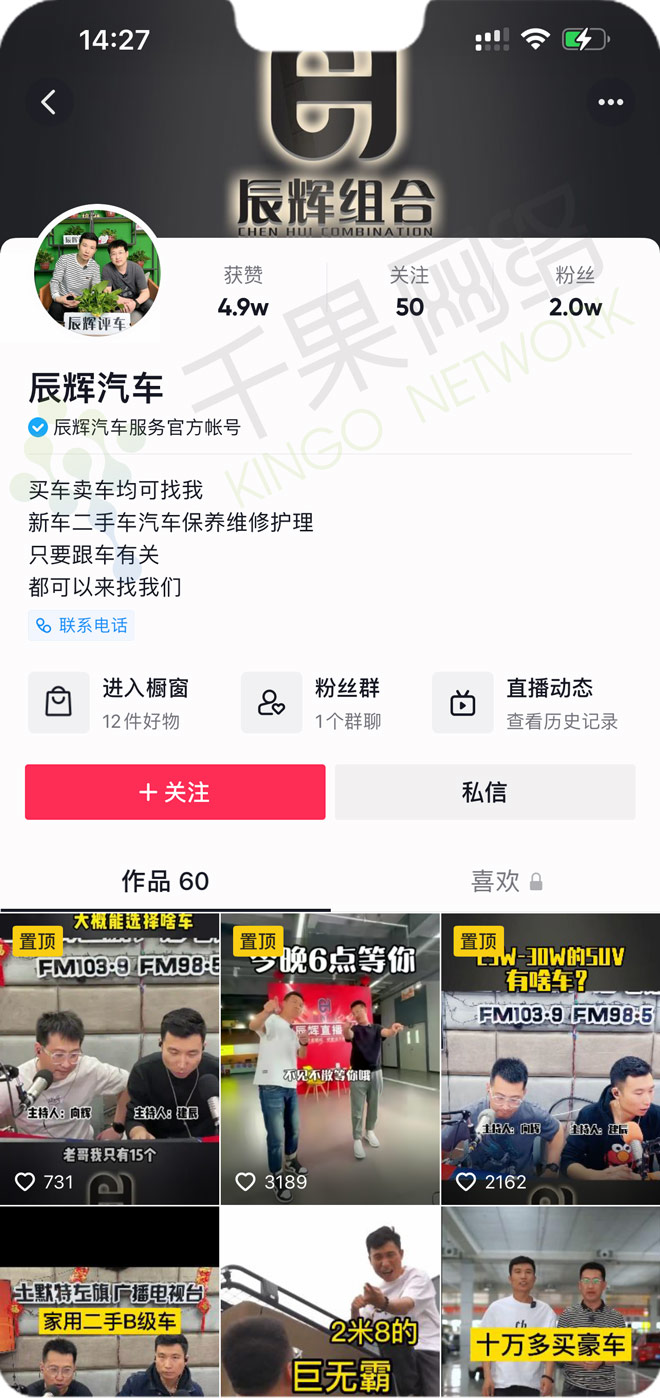Viewport: 660px width, 1398px height.
Task: Tap the 联系电话 contact link
Action: 82,626
